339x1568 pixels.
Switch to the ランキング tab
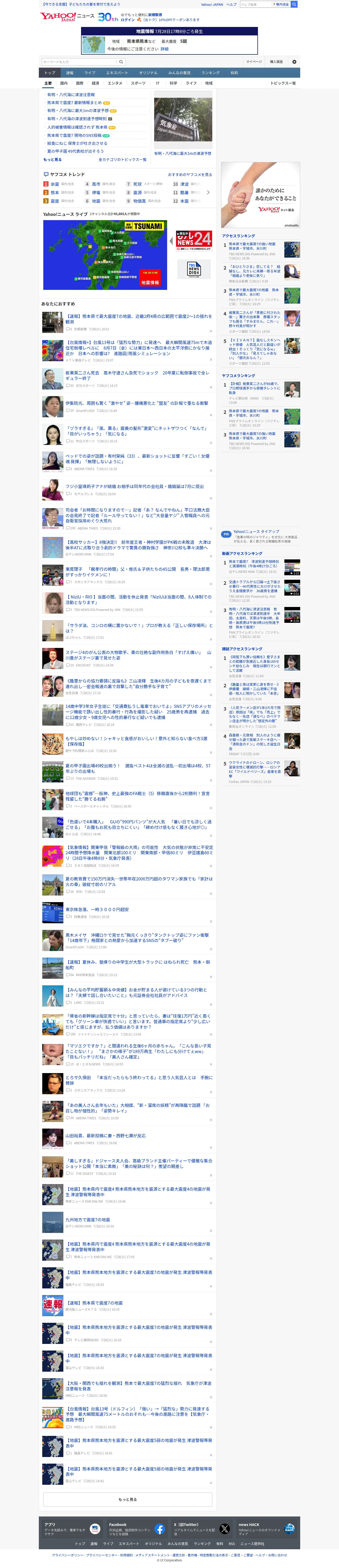click(x=211, y=72)
